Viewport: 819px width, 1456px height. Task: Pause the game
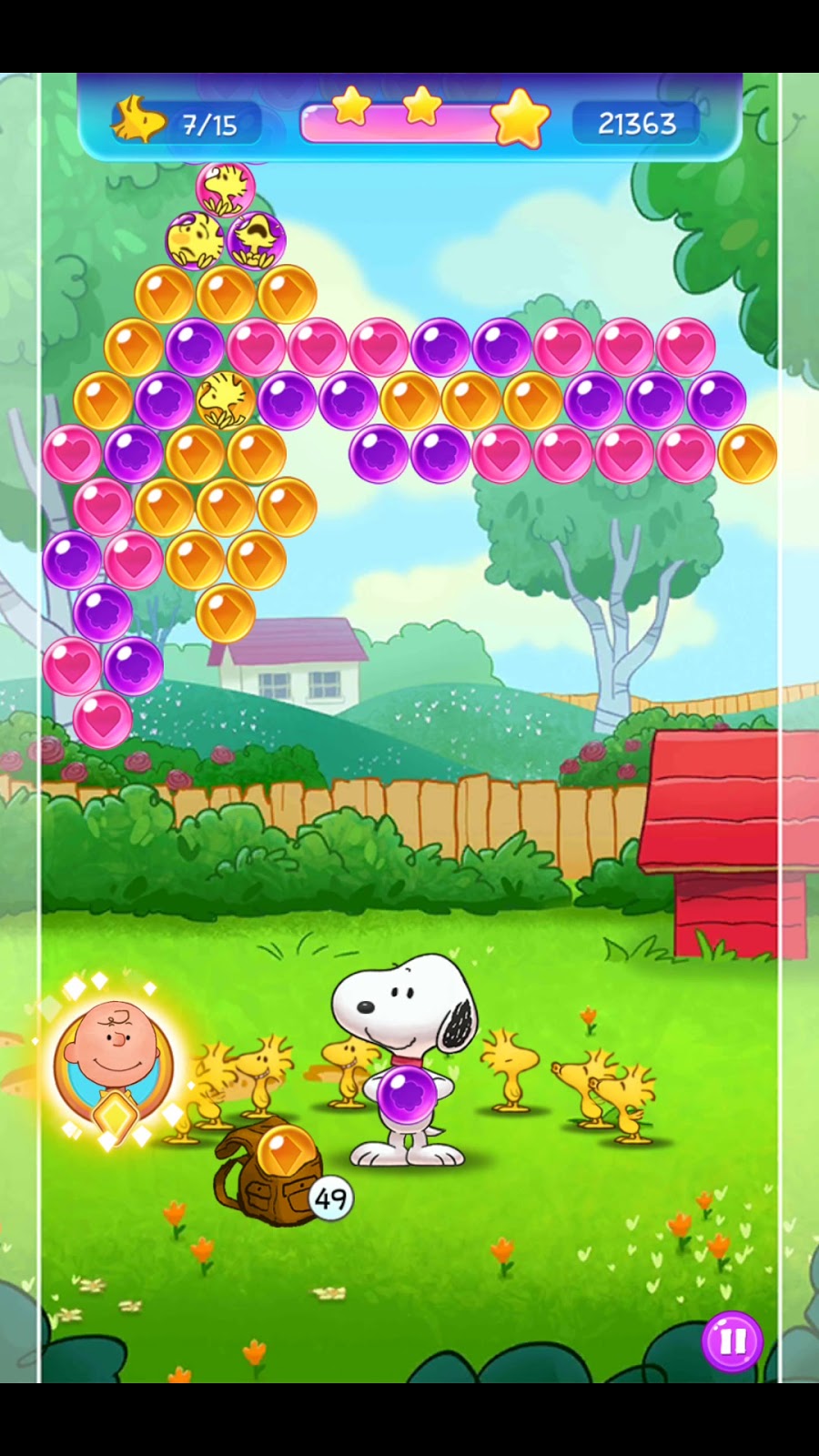(x=732, y=1340)
